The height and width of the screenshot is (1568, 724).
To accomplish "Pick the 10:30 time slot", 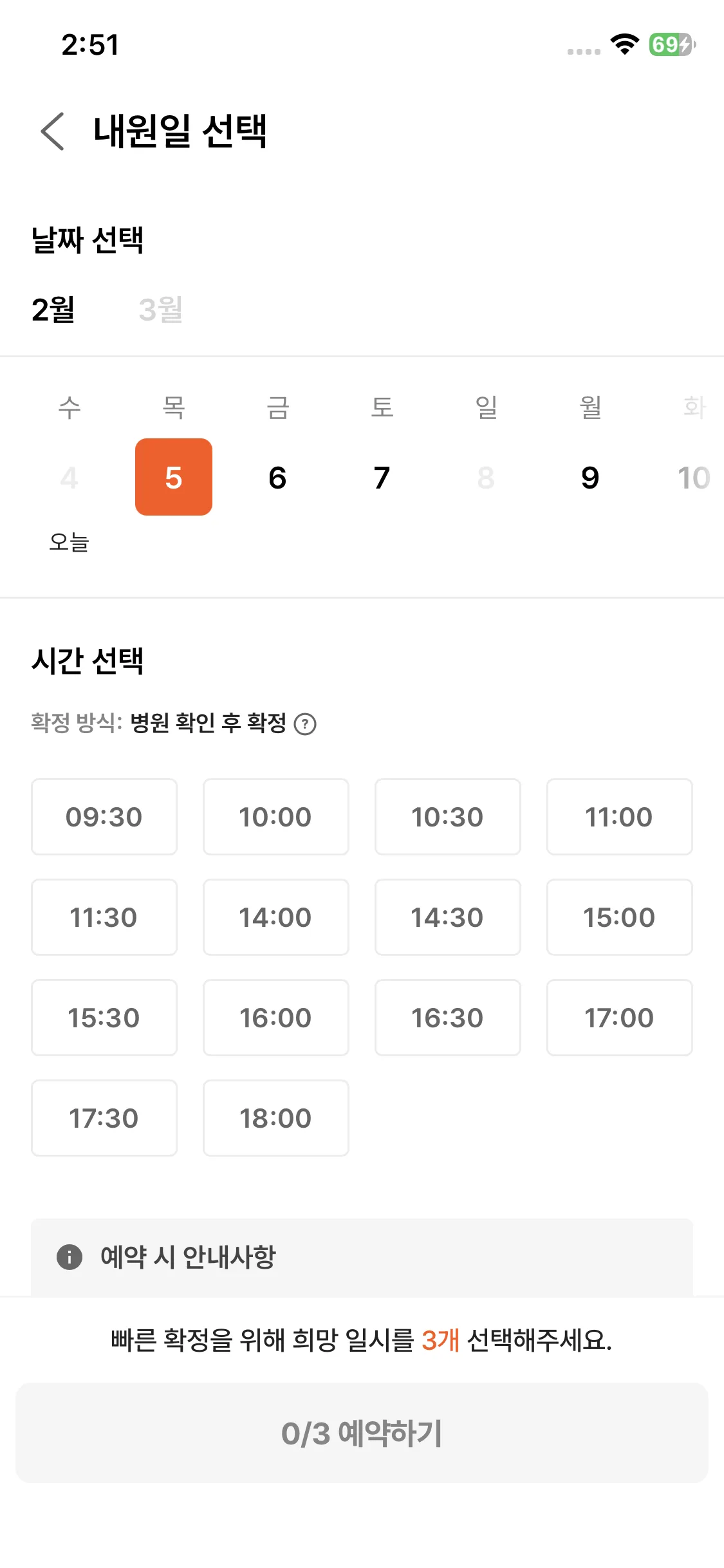I will tap(448, 817).
